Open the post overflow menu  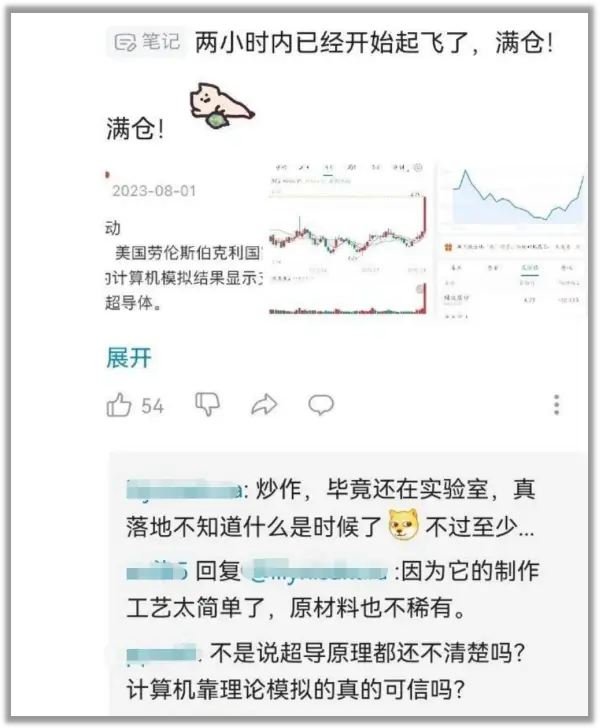[556, 405]
